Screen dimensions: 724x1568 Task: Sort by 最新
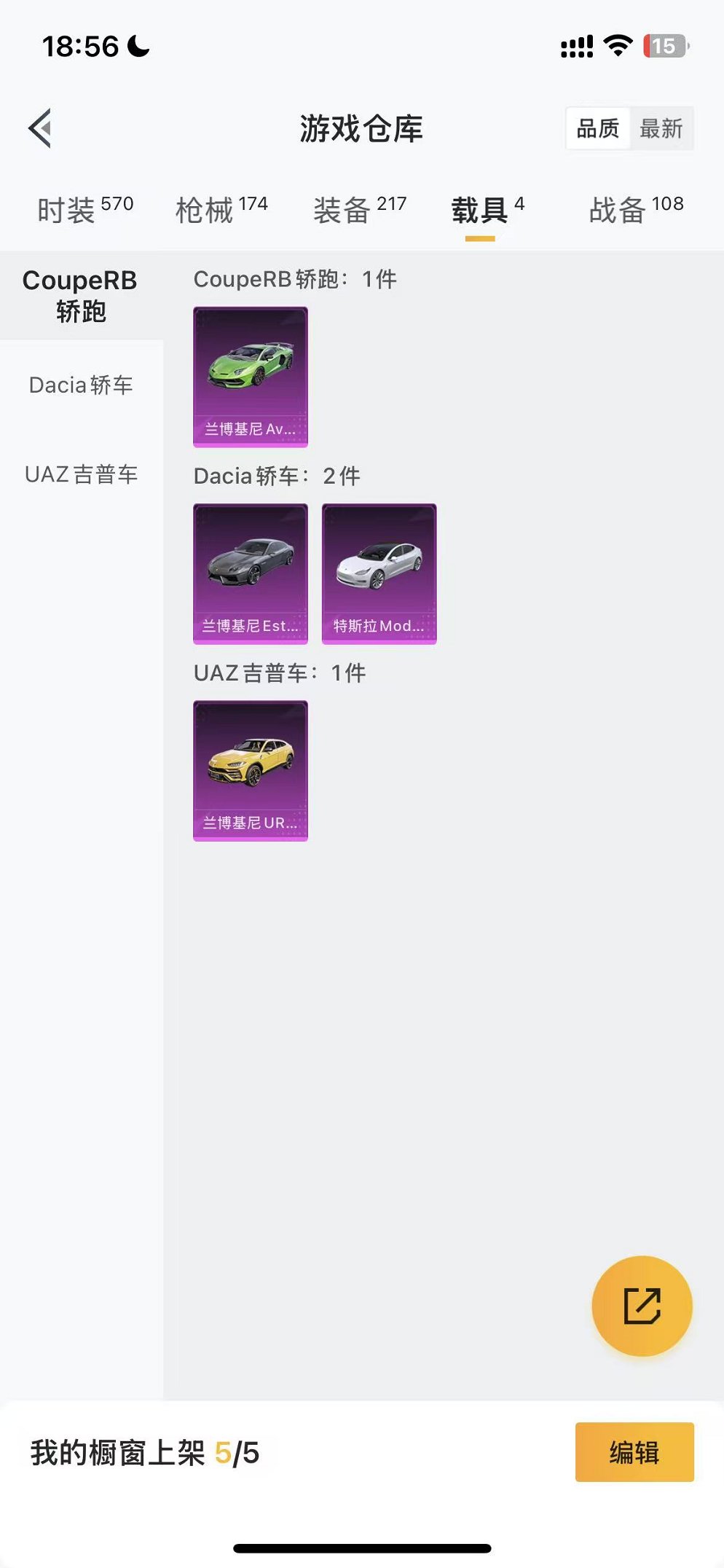pyautogui.click(x=661, y=128)
